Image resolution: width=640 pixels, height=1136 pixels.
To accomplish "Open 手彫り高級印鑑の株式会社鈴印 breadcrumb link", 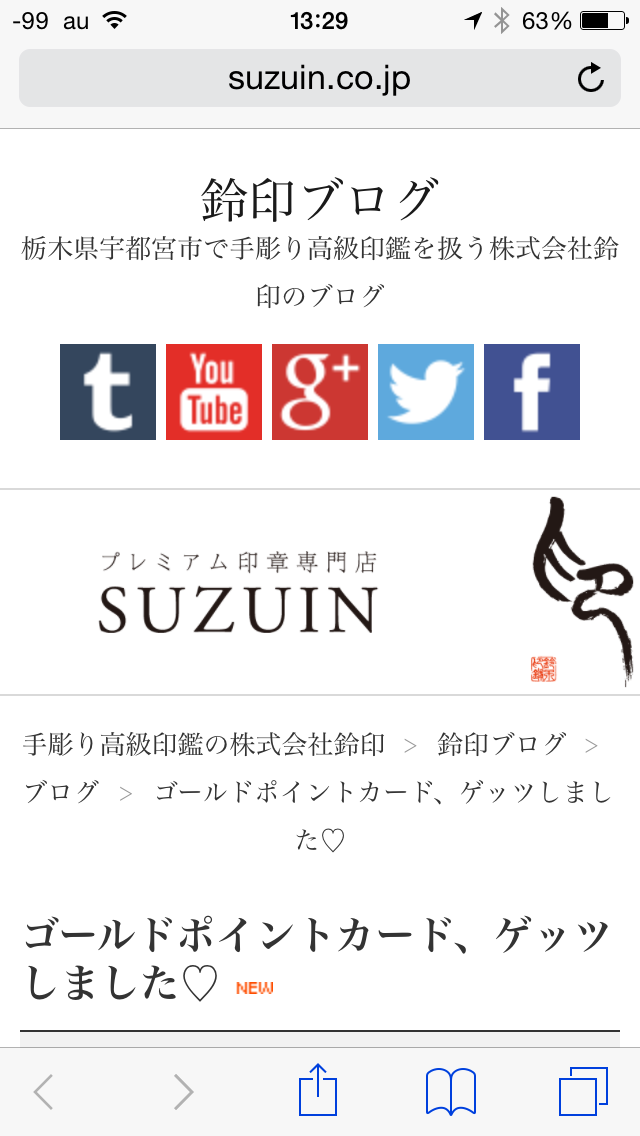I will [204, 744].
